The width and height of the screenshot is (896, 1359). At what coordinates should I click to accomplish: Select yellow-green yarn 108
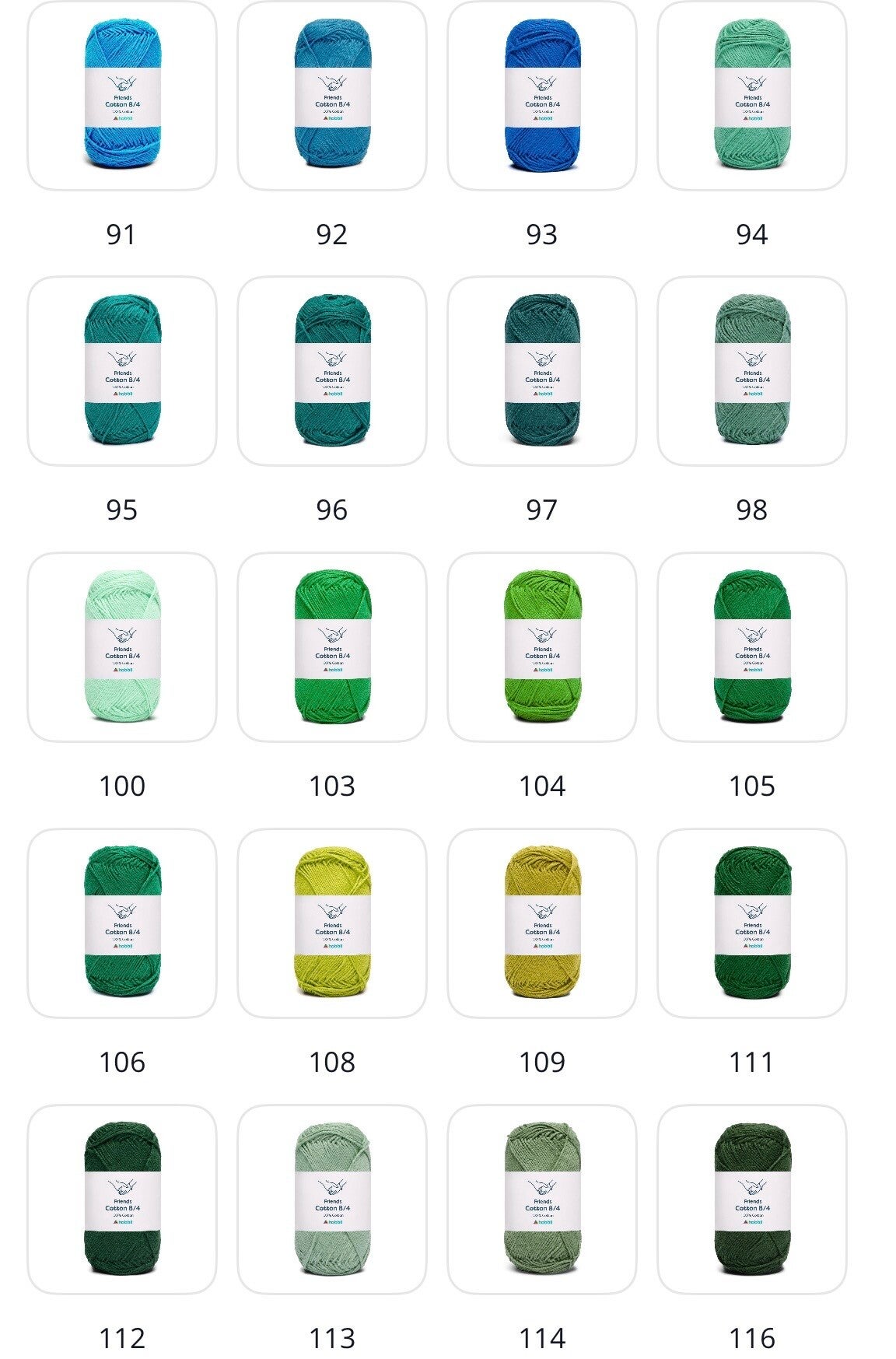(x=332, y=923)
